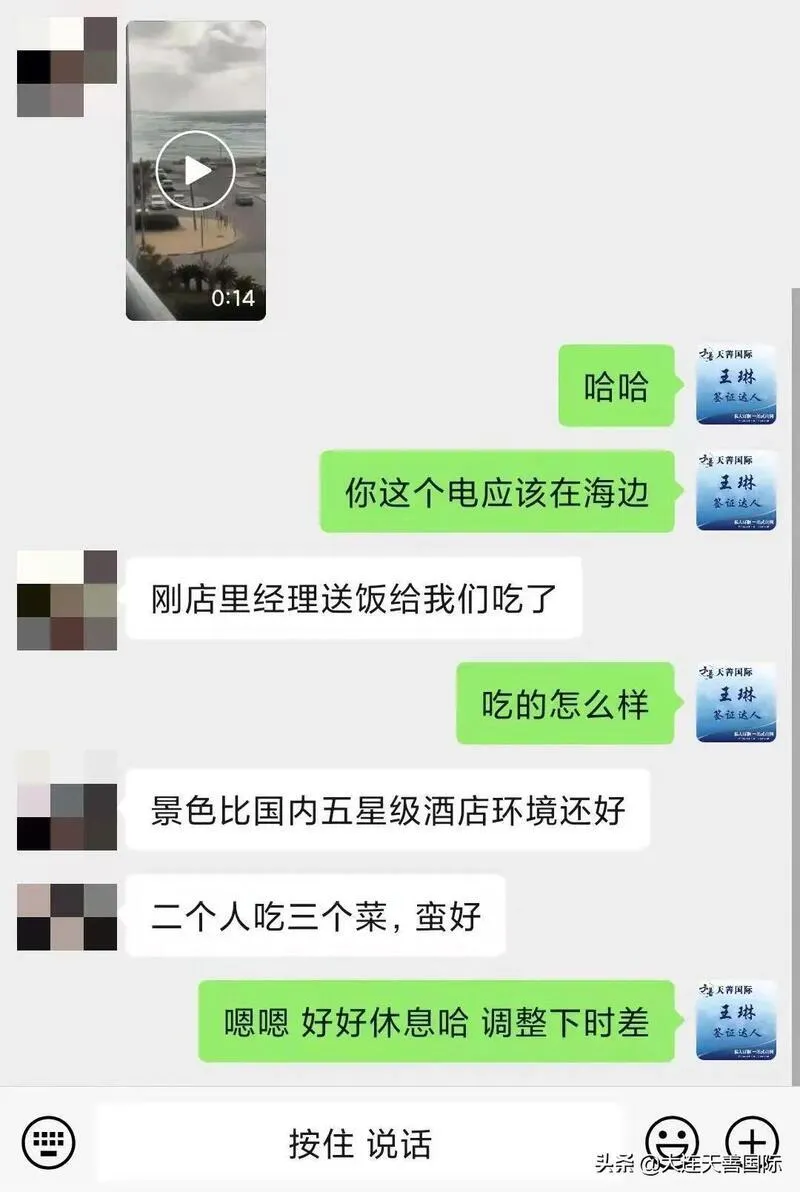Tap the 按住 说话 hold-to-talk button
The height and width of the screenshot is (1192, 800).
(360, 1142)
